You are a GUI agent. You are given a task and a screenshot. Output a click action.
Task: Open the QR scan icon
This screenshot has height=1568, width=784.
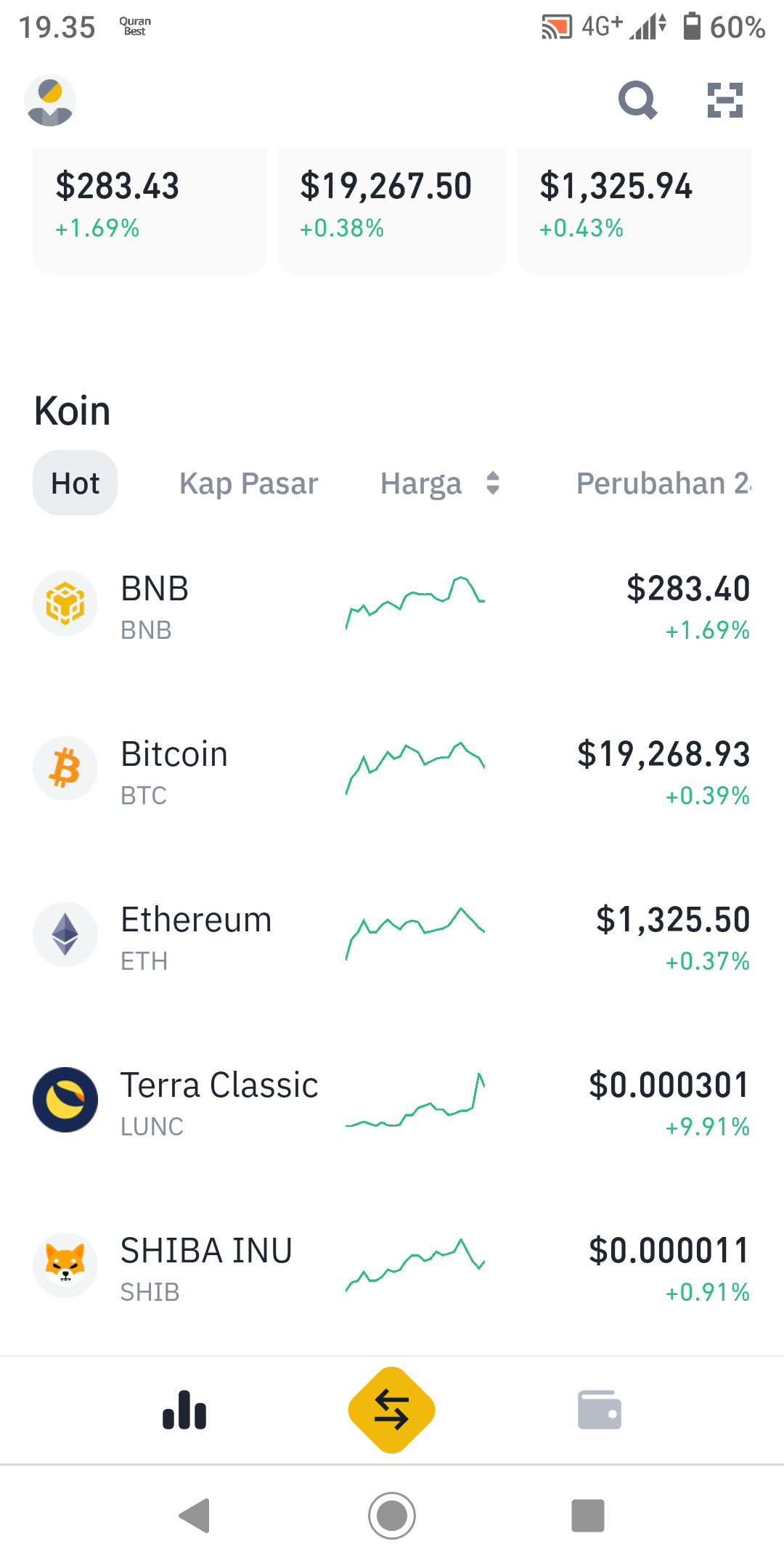click(x=725, y=100)
